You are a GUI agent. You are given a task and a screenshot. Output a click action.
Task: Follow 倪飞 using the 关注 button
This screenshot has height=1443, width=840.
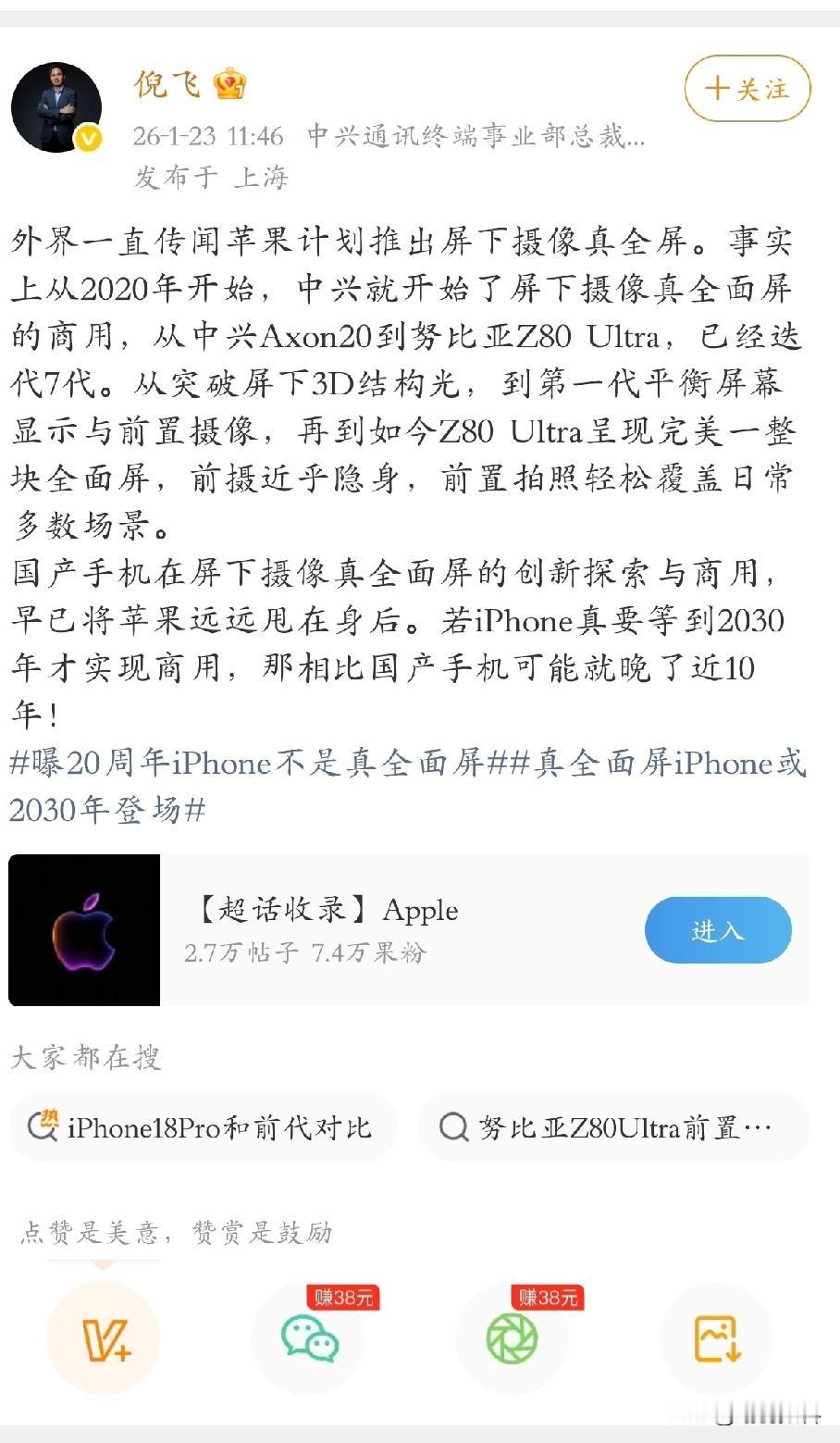click(x=747, y=90)
